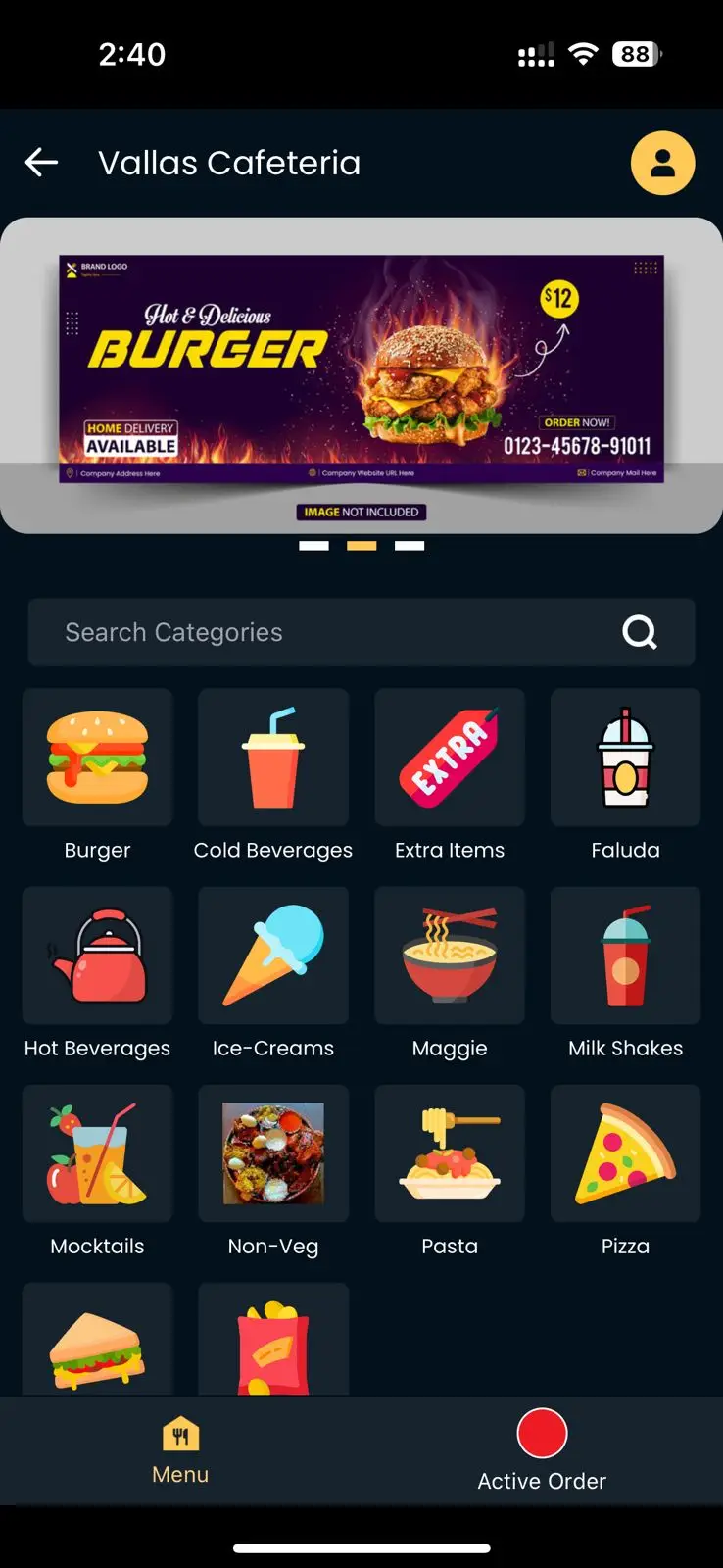Select the Extra Items category
Screen dimensions: 723x1568
450,759
